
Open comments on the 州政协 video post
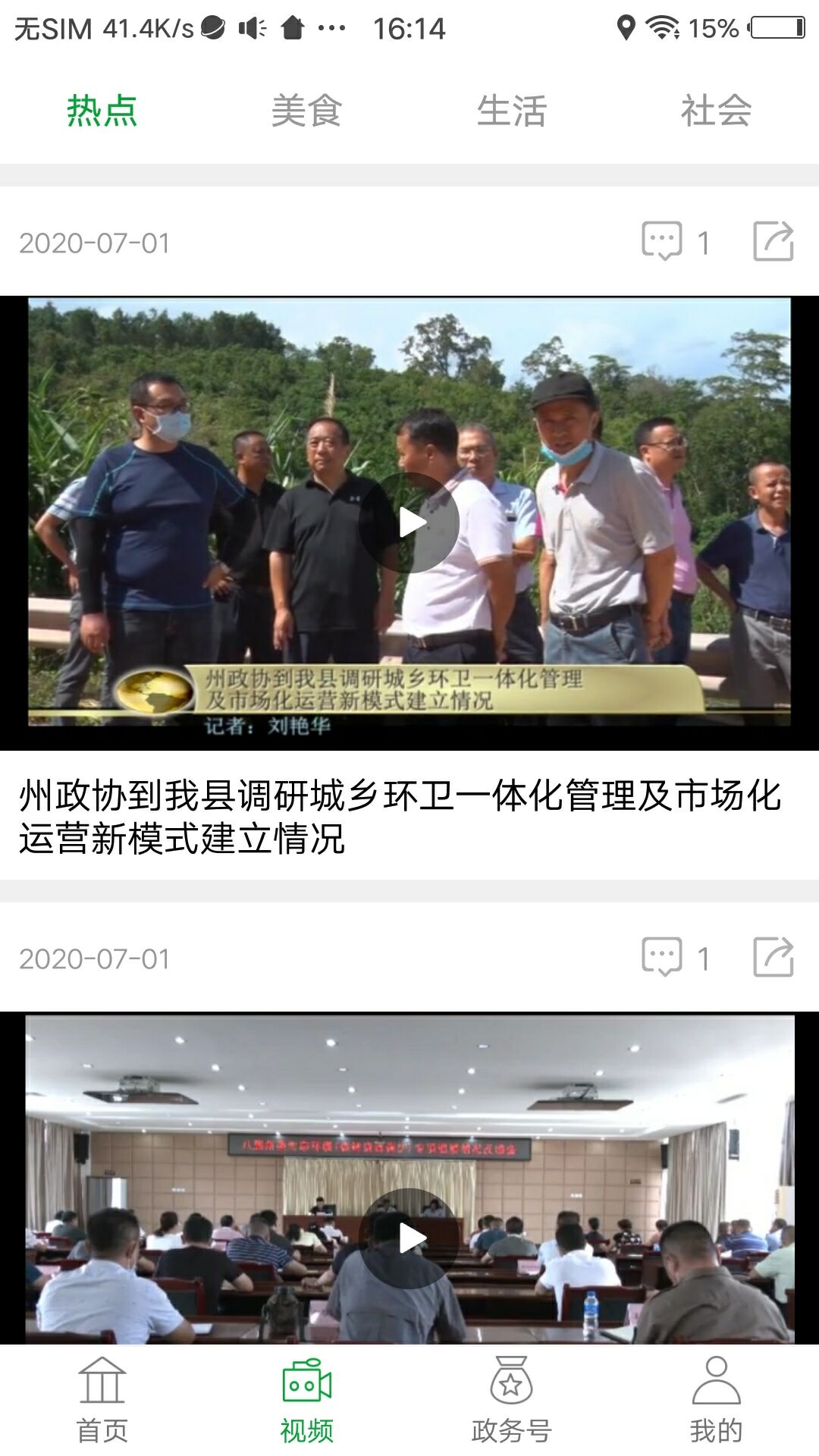pyautogui.click(x=663, y=242)
